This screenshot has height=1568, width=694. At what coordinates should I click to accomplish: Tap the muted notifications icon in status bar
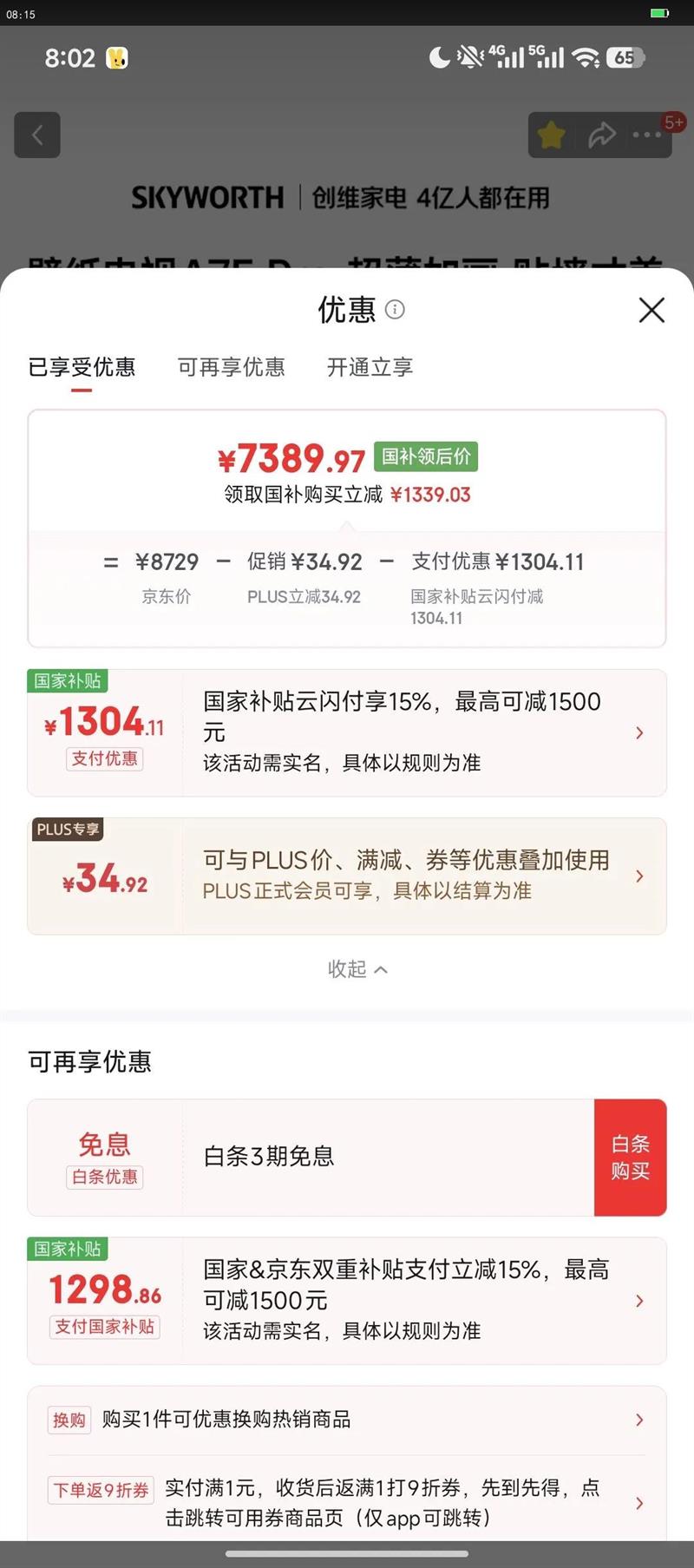469,57
